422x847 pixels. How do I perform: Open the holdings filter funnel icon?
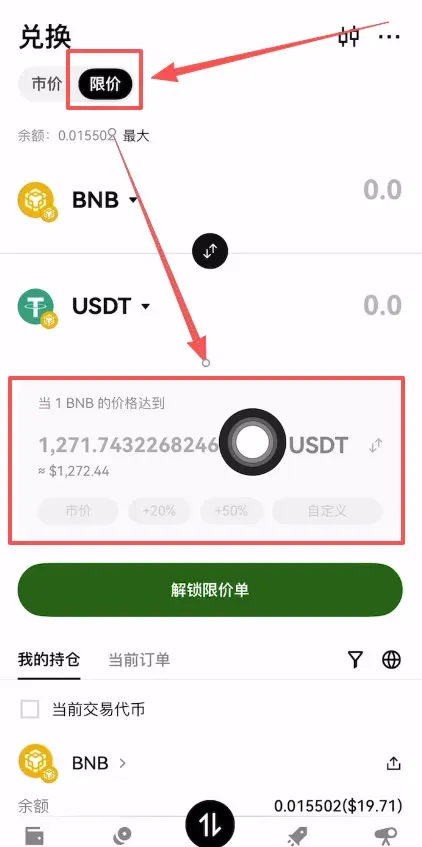point(355,660)
